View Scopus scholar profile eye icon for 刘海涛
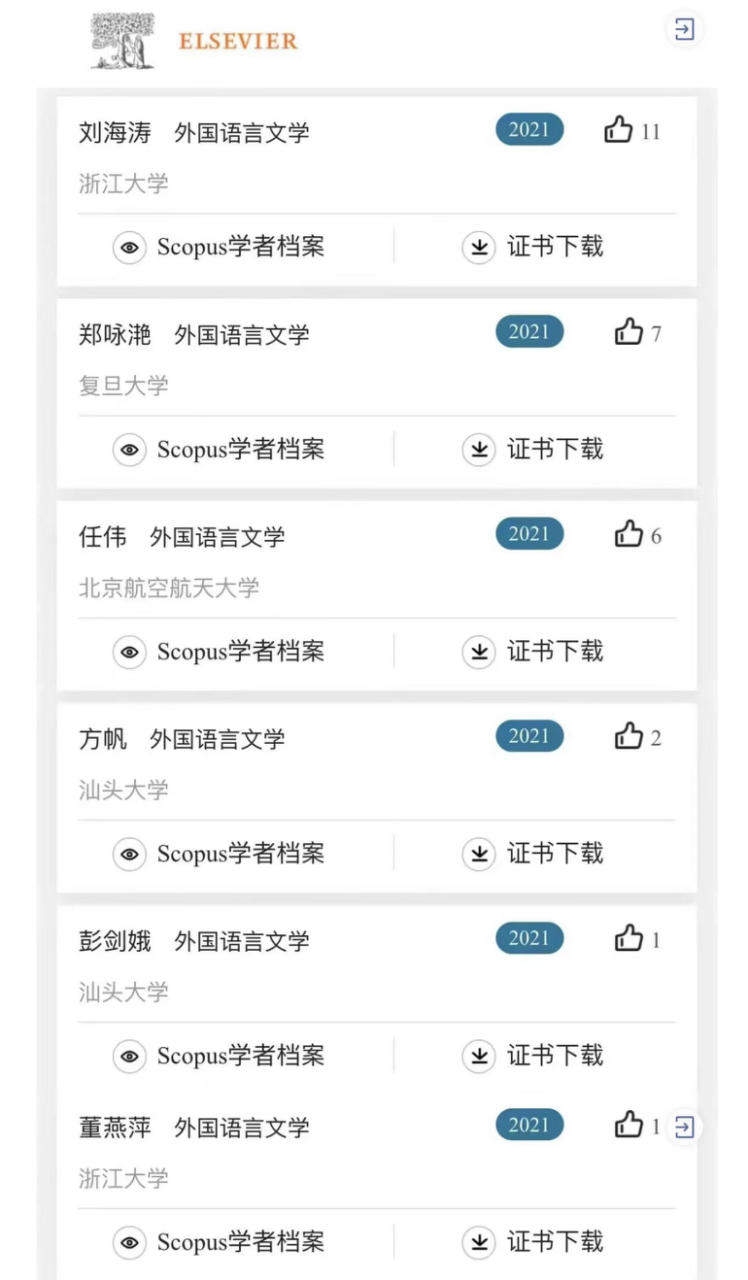Screen dimensions: 748x1280 point(129,247)
